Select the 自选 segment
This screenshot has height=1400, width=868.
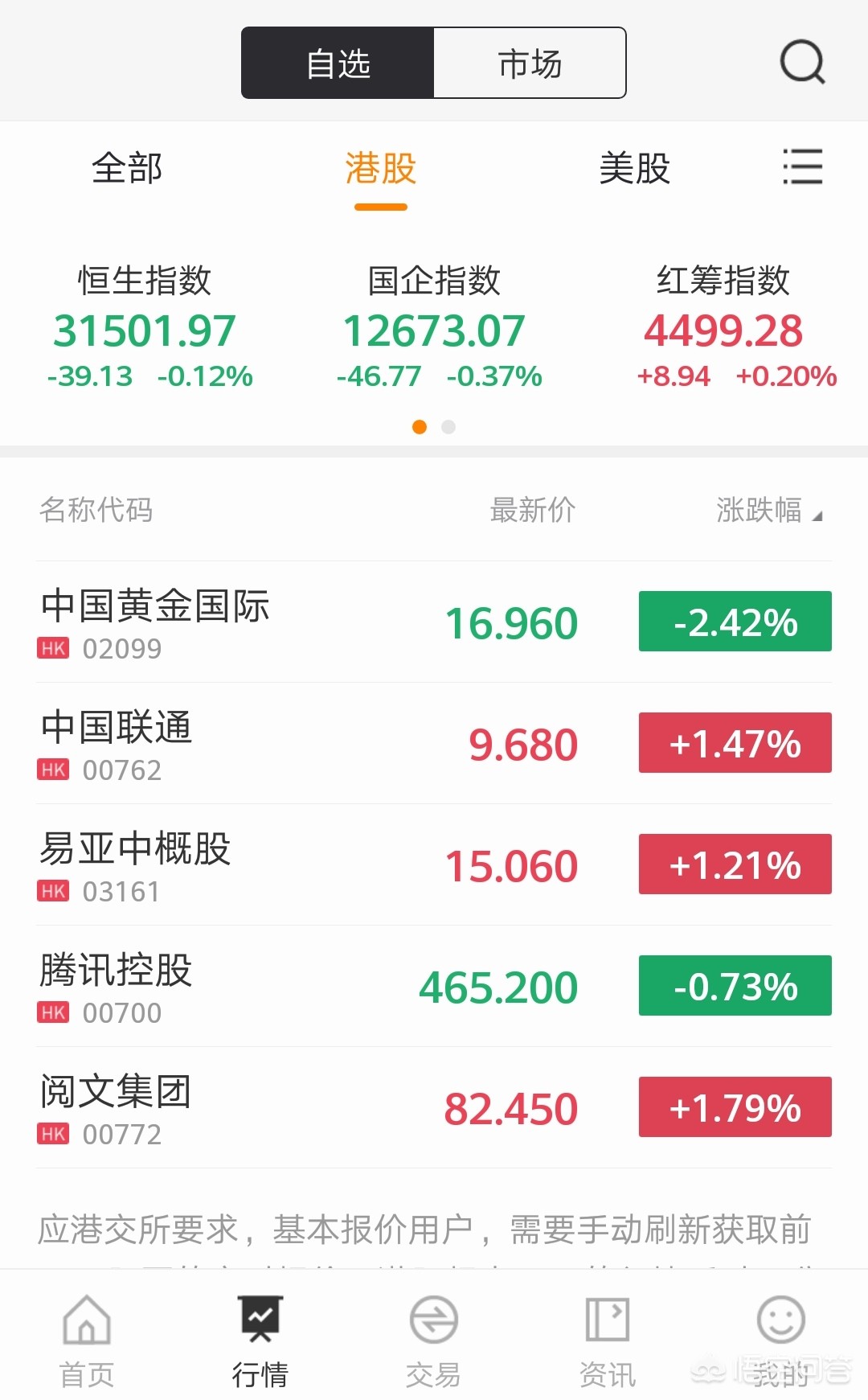[338, 64]
